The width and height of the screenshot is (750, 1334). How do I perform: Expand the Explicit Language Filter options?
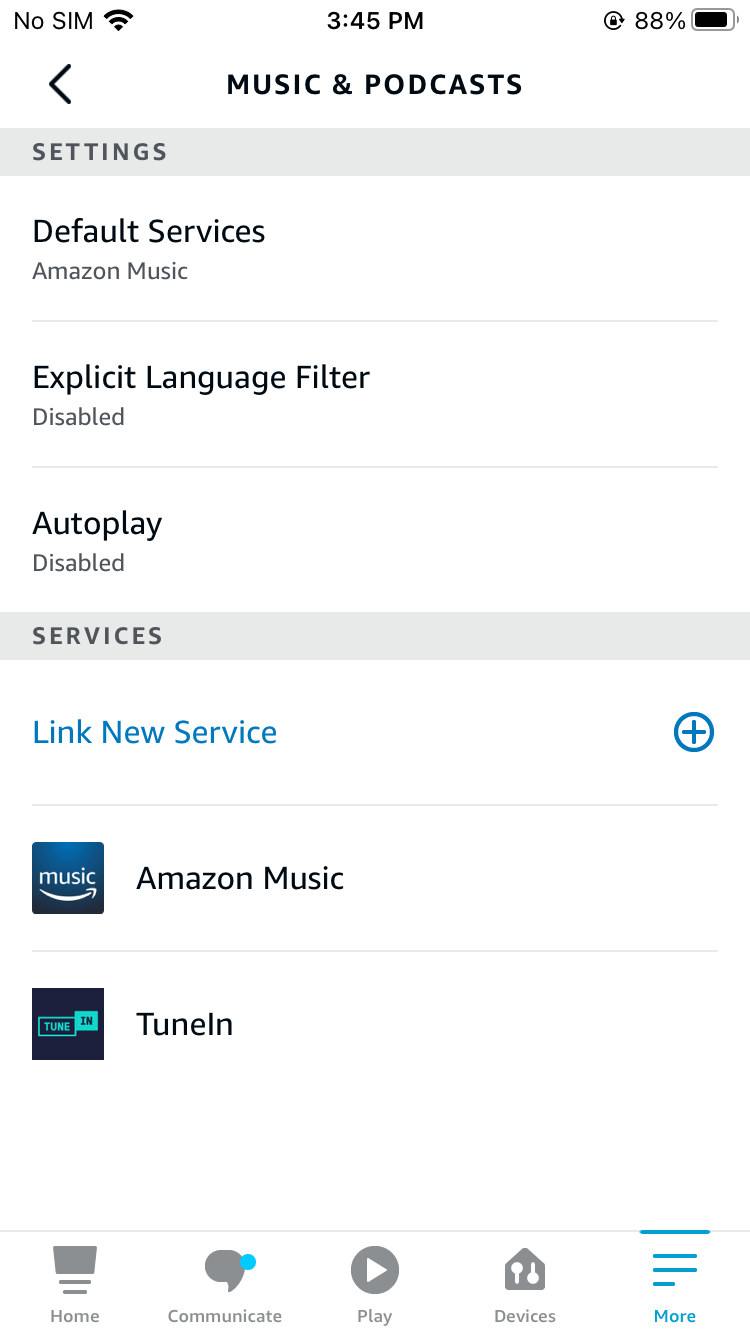200,393
